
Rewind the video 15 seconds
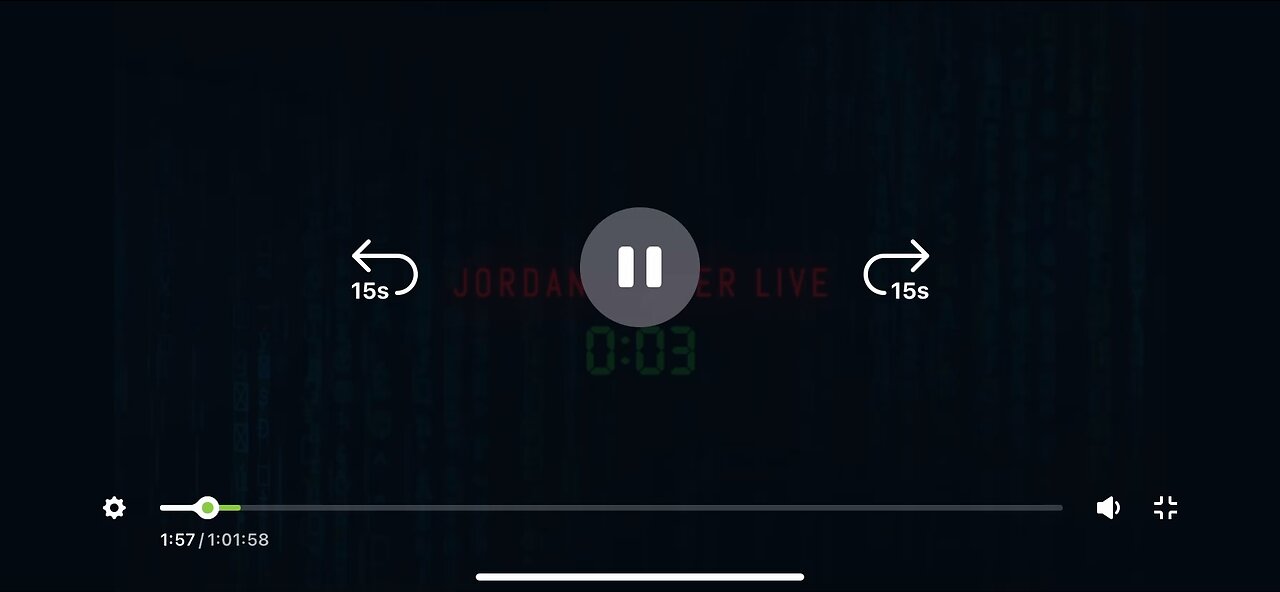coord(383,270)
